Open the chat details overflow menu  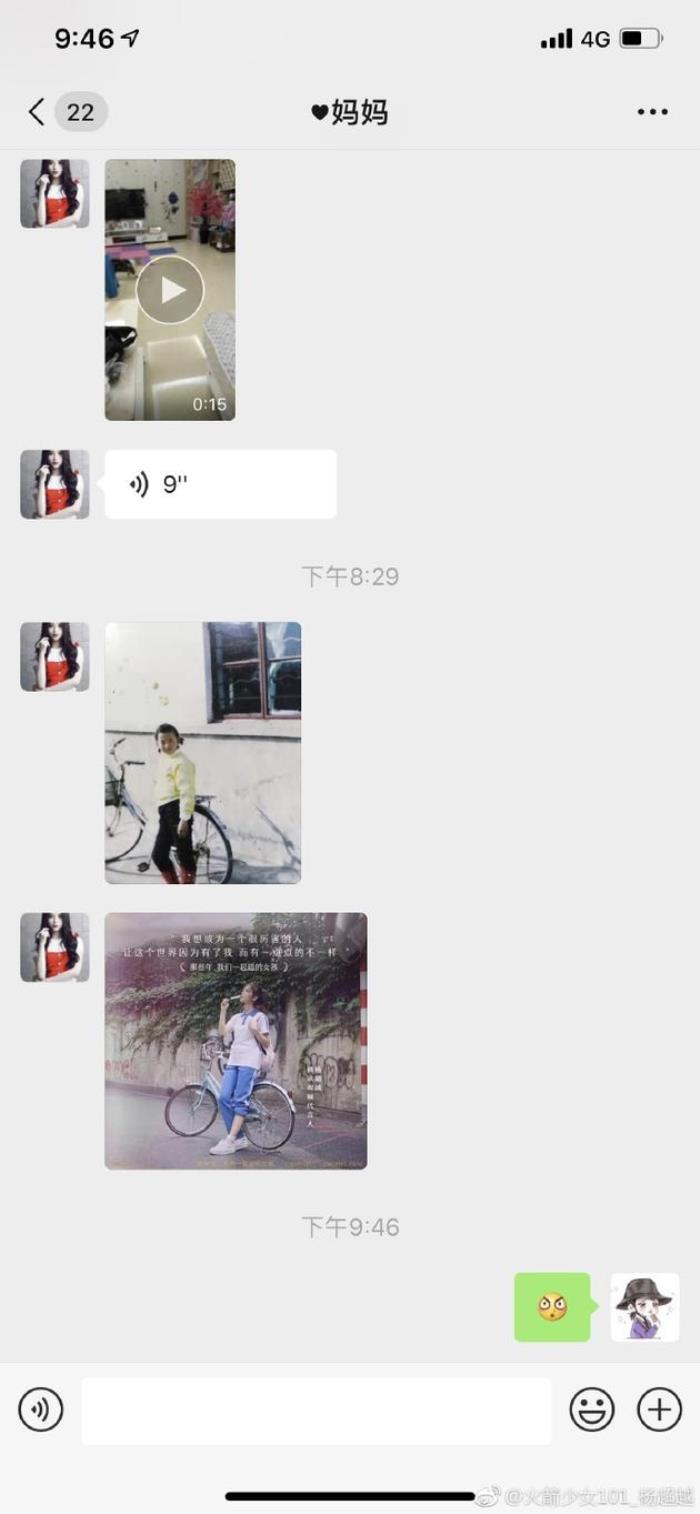652,112
